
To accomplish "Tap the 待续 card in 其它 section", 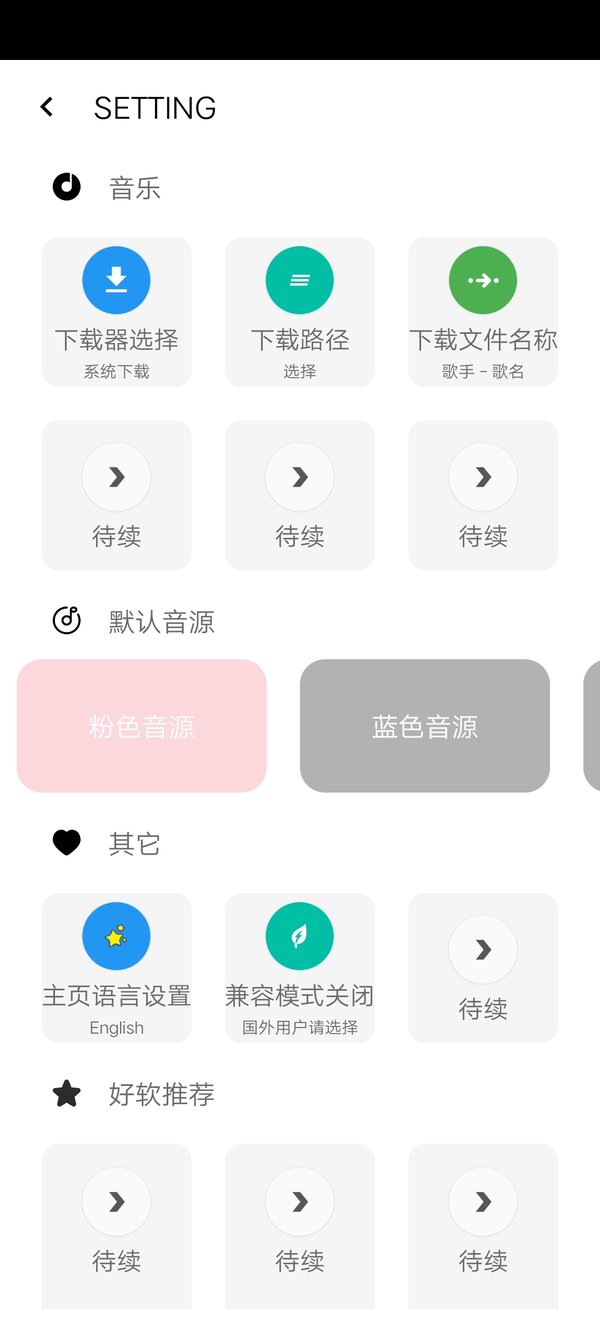I will pos(483,968).
